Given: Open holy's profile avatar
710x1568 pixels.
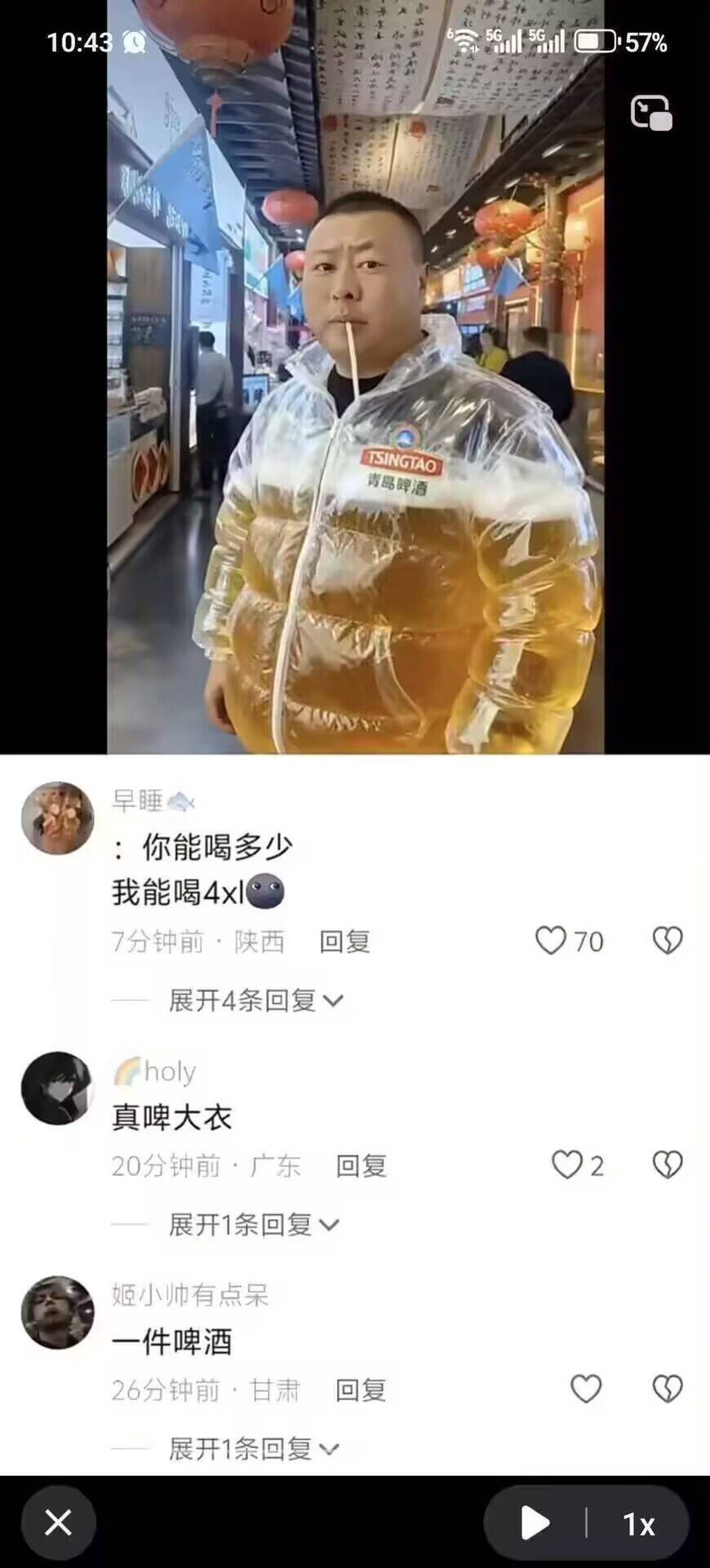Looking at the screenshot, I should pos(58,1088).
